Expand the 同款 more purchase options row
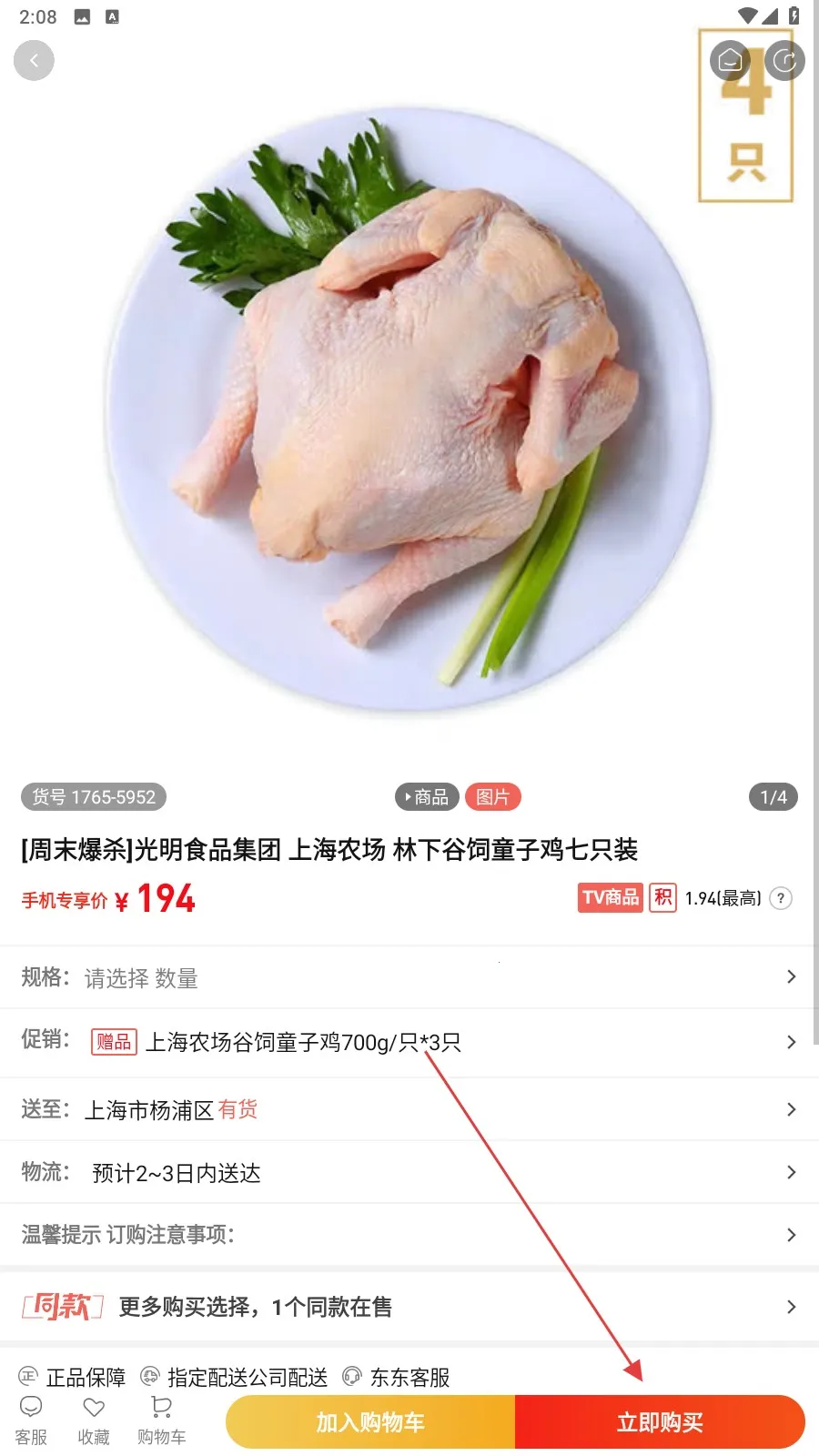 (409, 1307)
